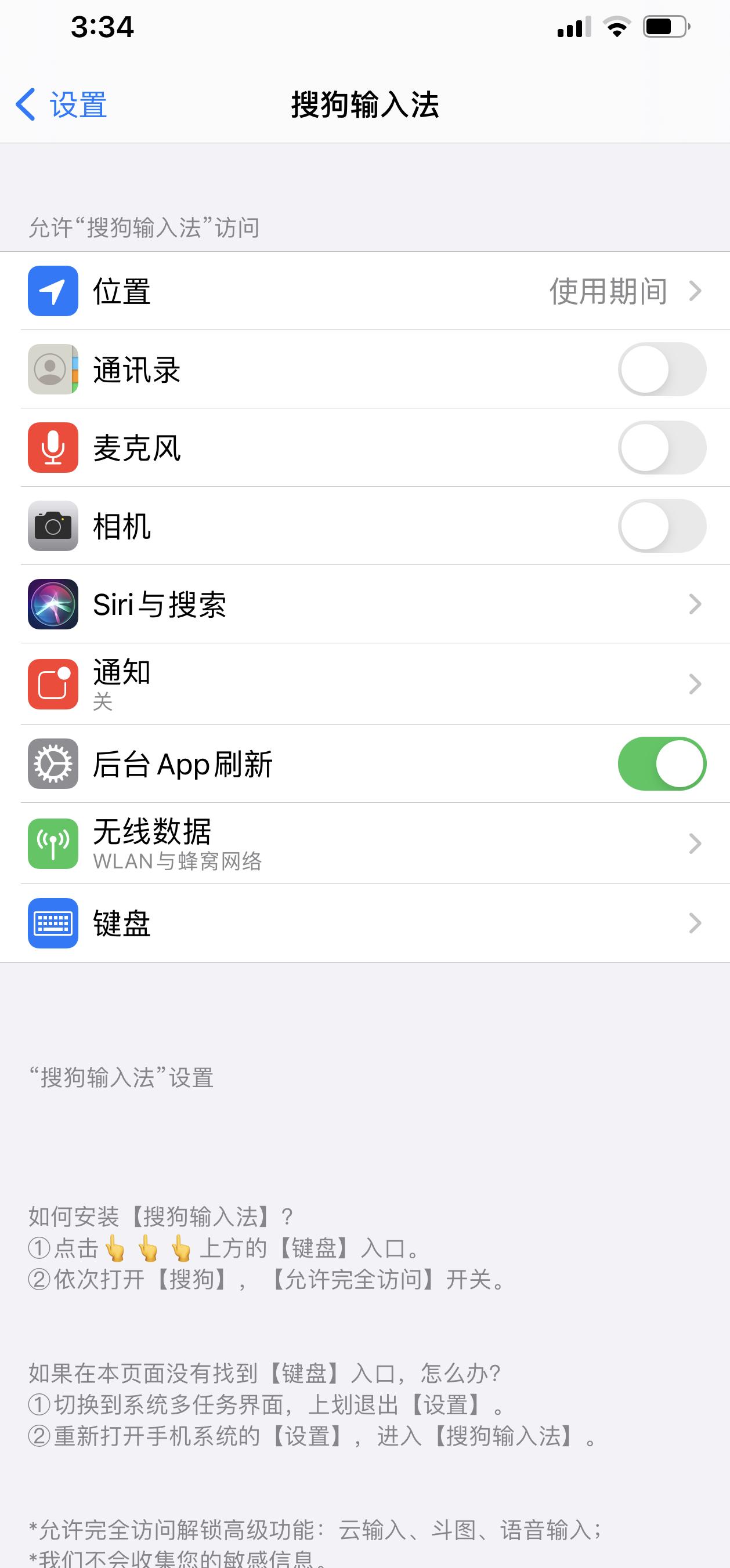Go back to 设置
730x1568 pixels.
62,104
